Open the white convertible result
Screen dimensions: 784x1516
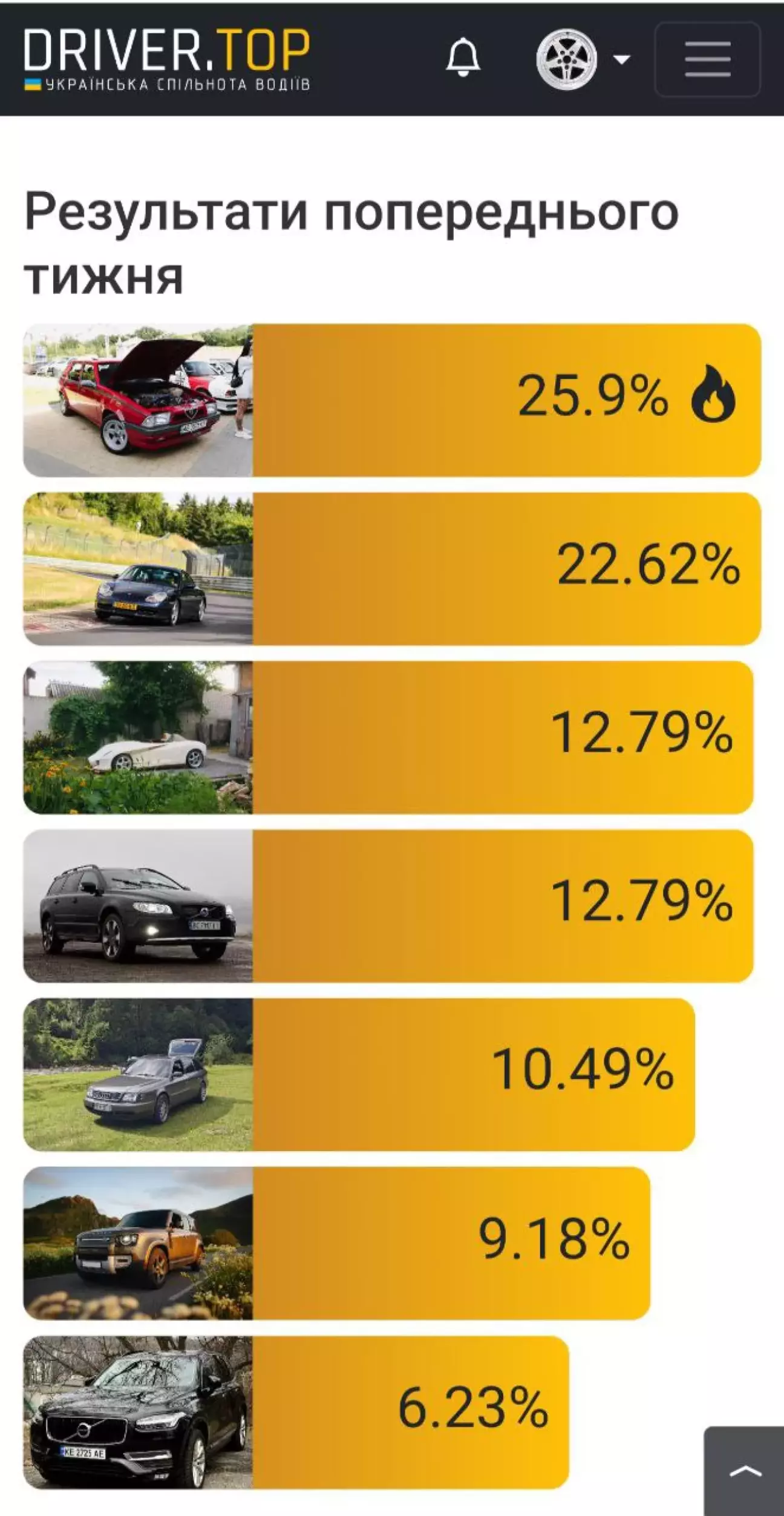tap(388, 737)
